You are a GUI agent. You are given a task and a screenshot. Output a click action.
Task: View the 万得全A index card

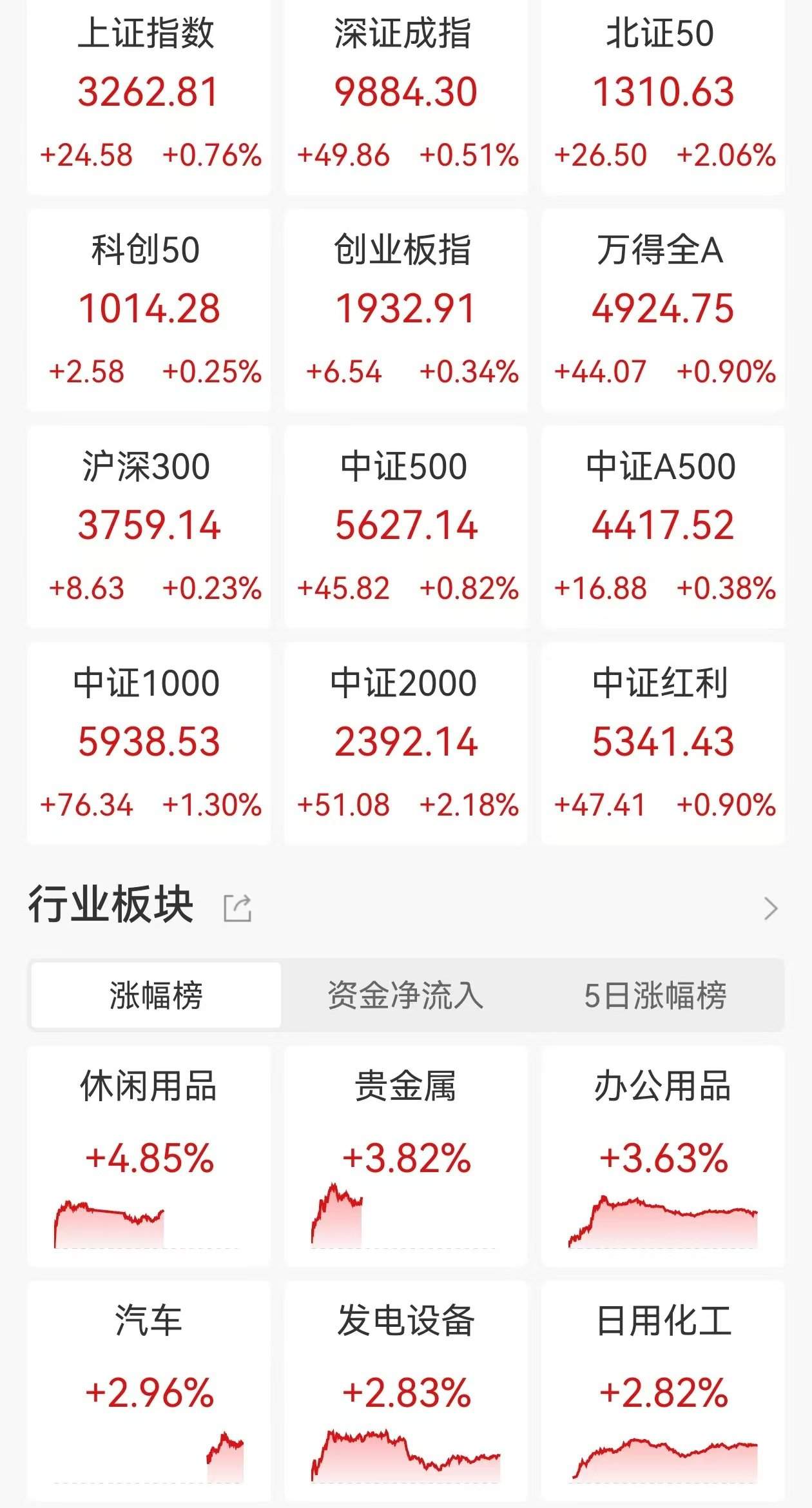coord(662,309)
